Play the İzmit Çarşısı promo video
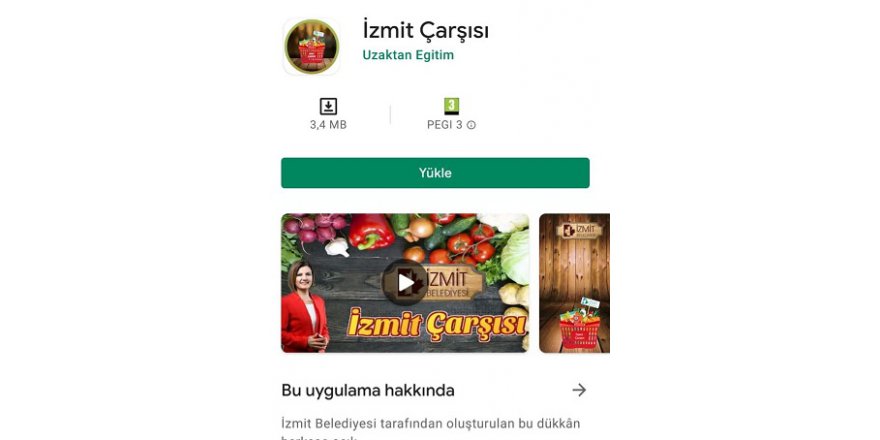880x440 pixels. [x=404, y=283]
